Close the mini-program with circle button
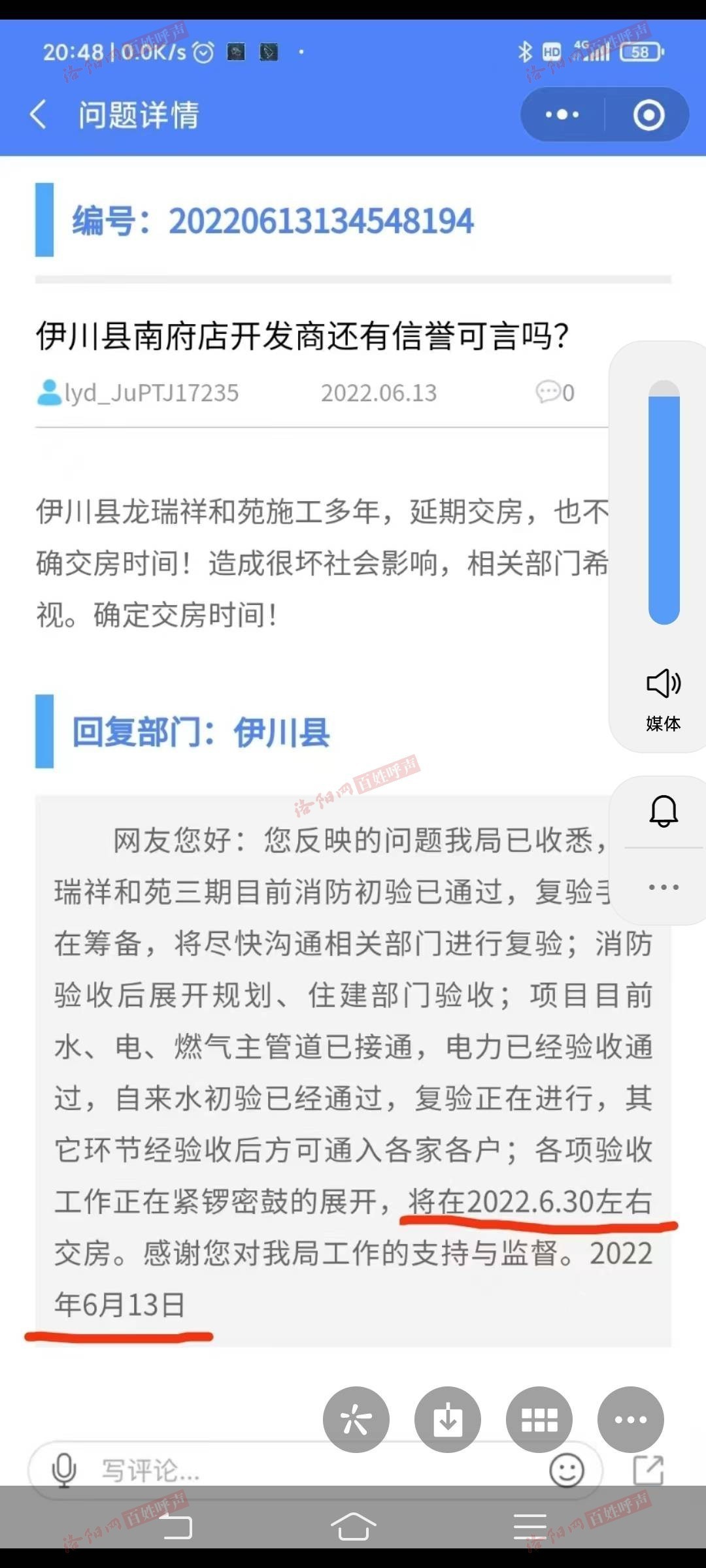This screenshot has height=1568, width=706. (648, 115)
